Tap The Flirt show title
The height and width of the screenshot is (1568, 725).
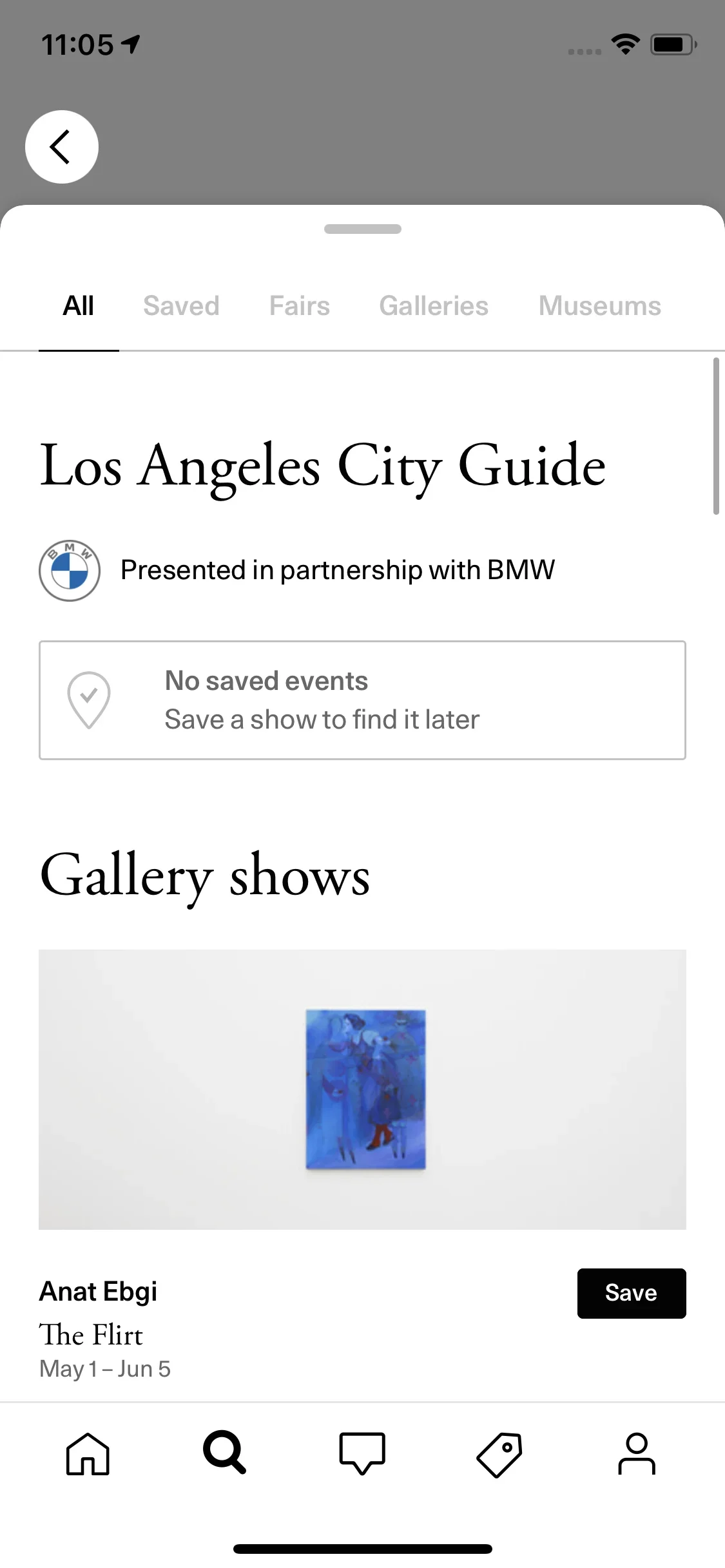pyautogui.click(x=91, y=1335)
